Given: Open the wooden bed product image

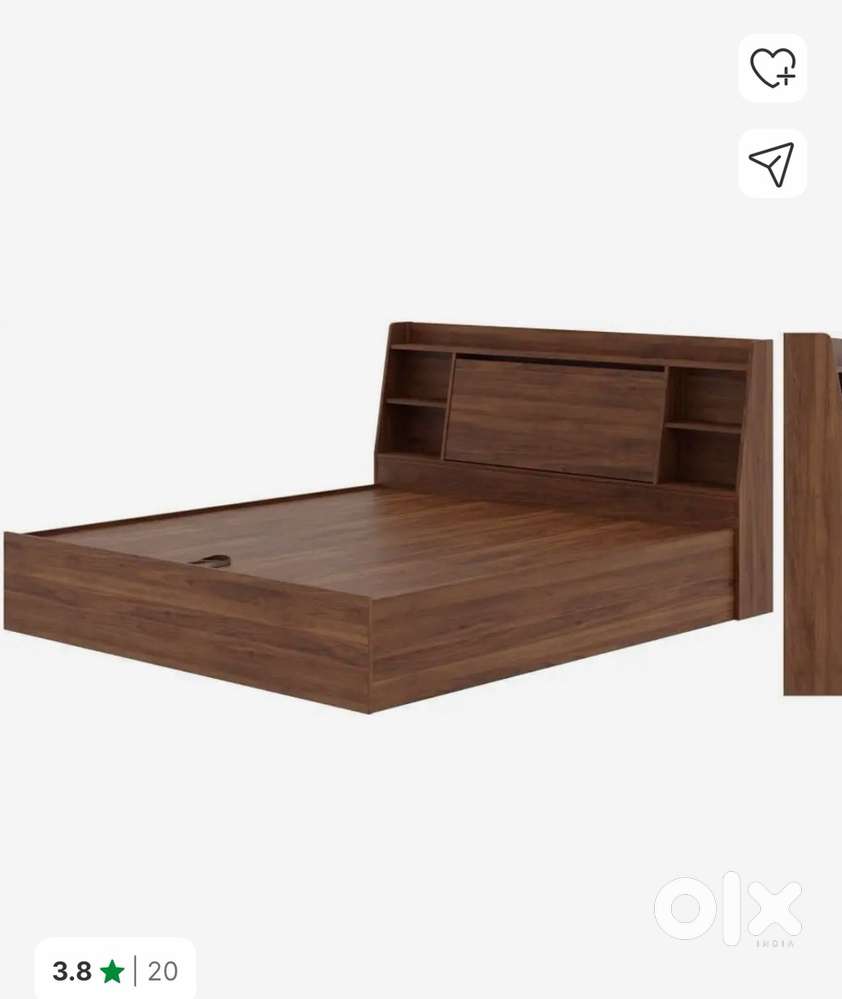Looking at the screenshot, I should pos(390,515).
